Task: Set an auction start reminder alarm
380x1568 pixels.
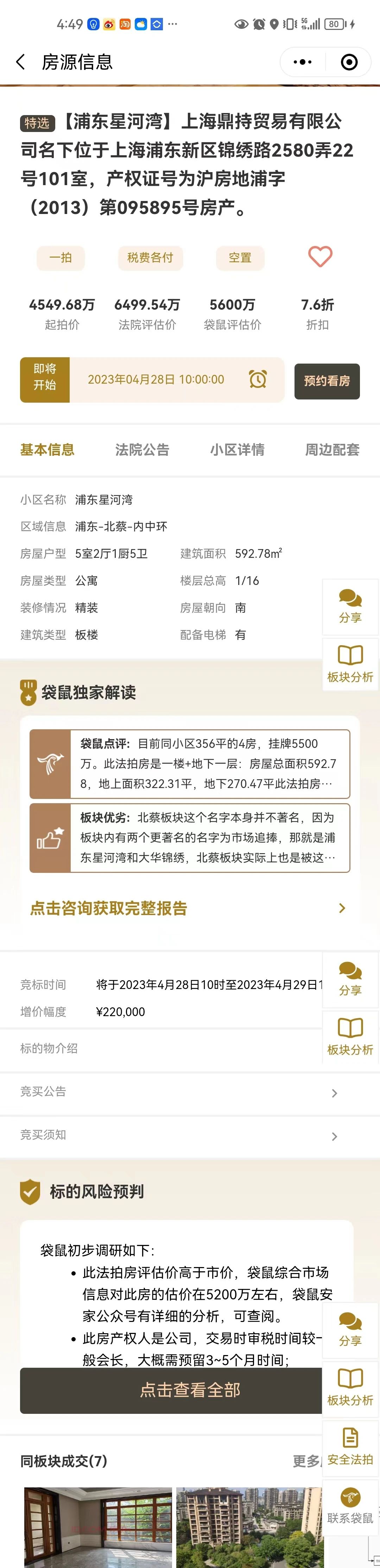Action: coord(258,379)
